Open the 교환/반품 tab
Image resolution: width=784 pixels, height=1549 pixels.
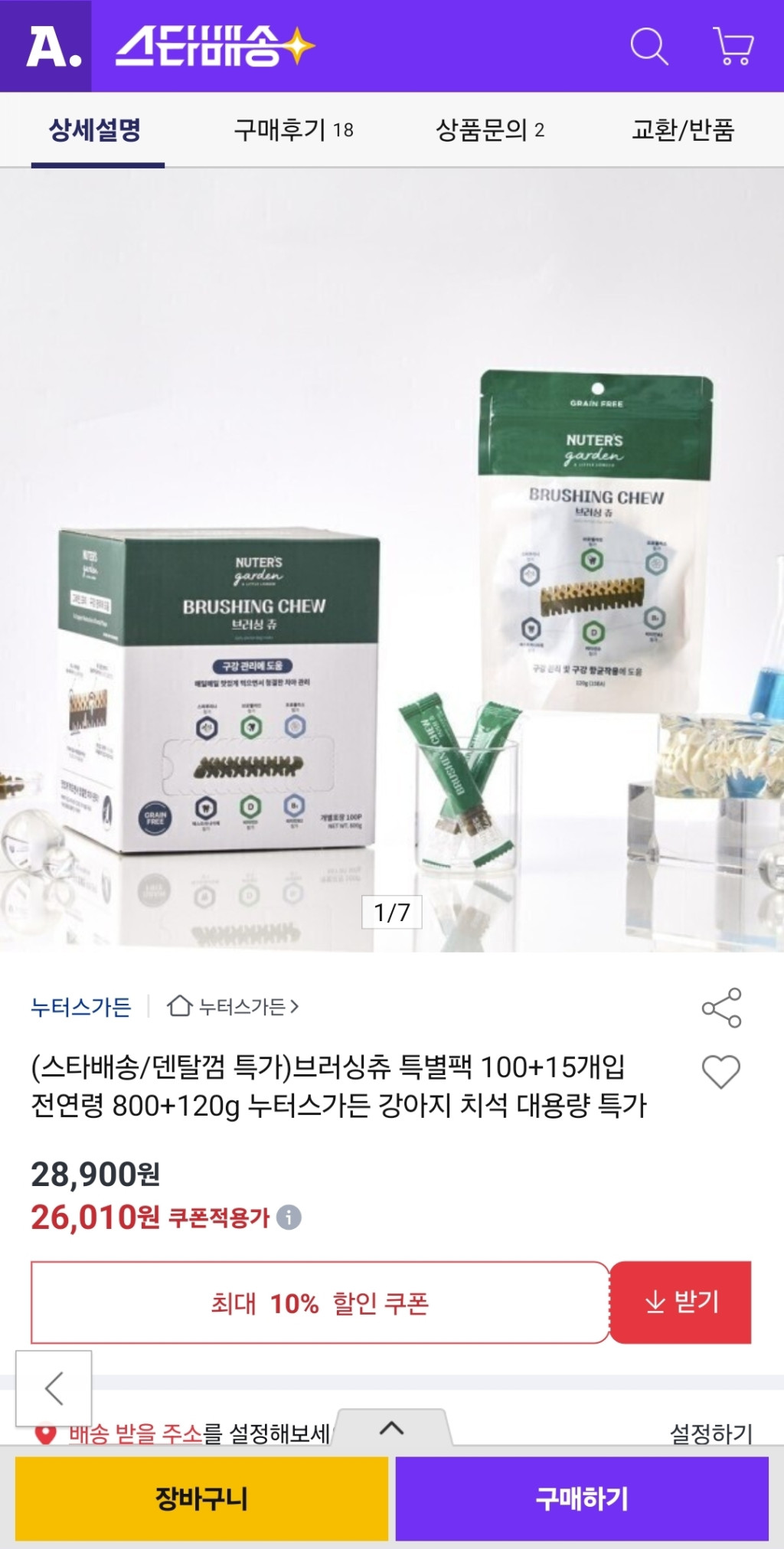click(x=682, y=130)
